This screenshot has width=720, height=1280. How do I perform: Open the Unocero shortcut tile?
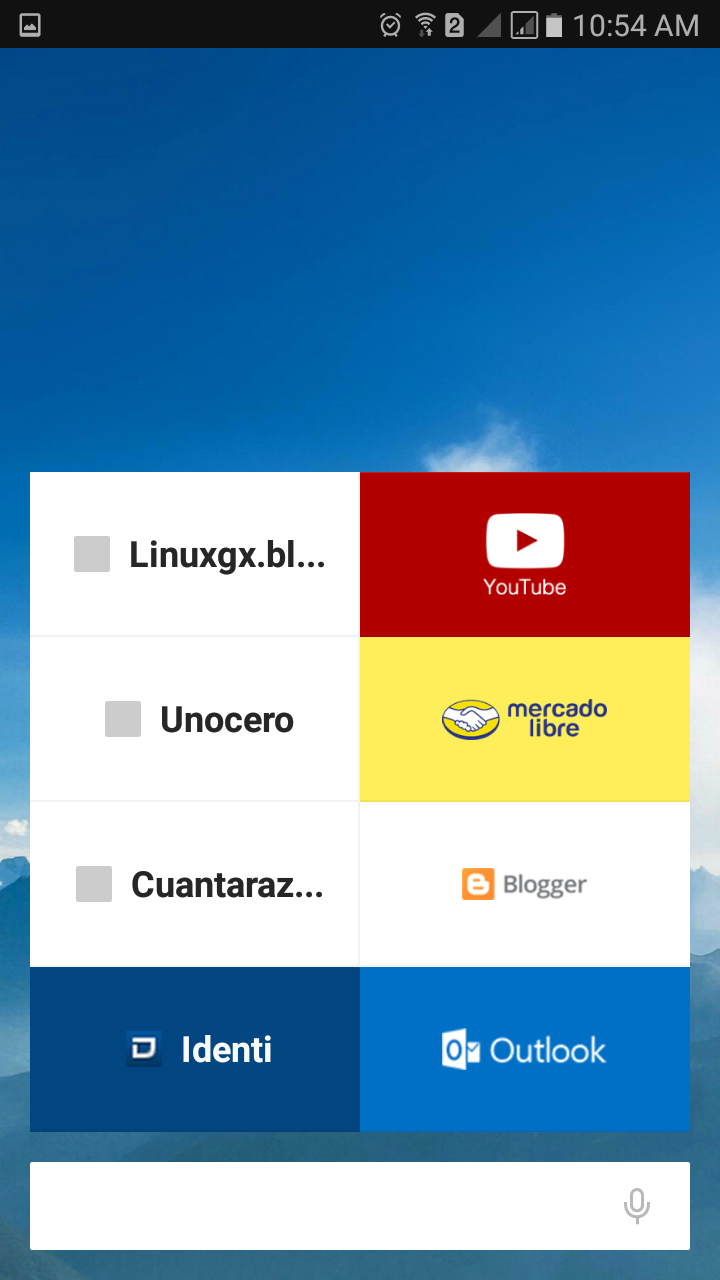pyautogui.click(x=195, y=719)
